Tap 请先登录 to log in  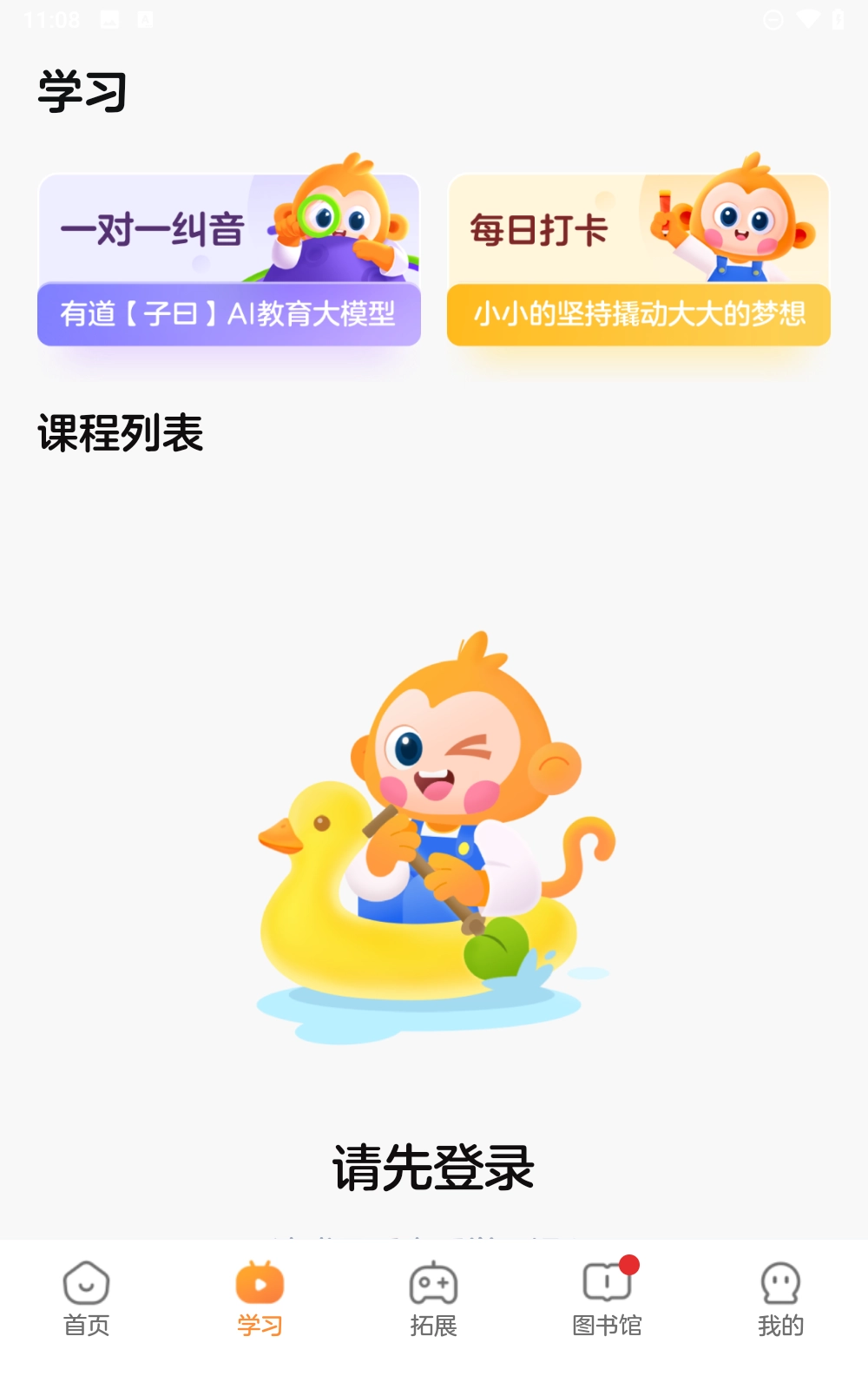pyautogui.click(x=434, y=1169)
